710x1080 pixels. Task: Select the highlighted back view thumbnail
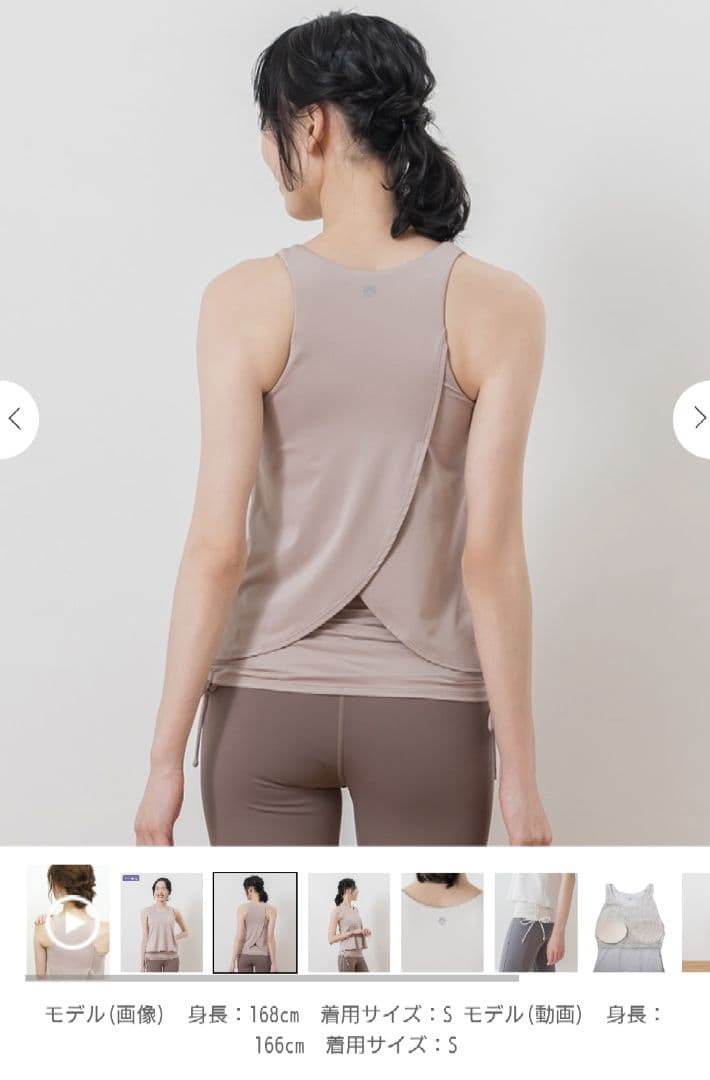255,922
